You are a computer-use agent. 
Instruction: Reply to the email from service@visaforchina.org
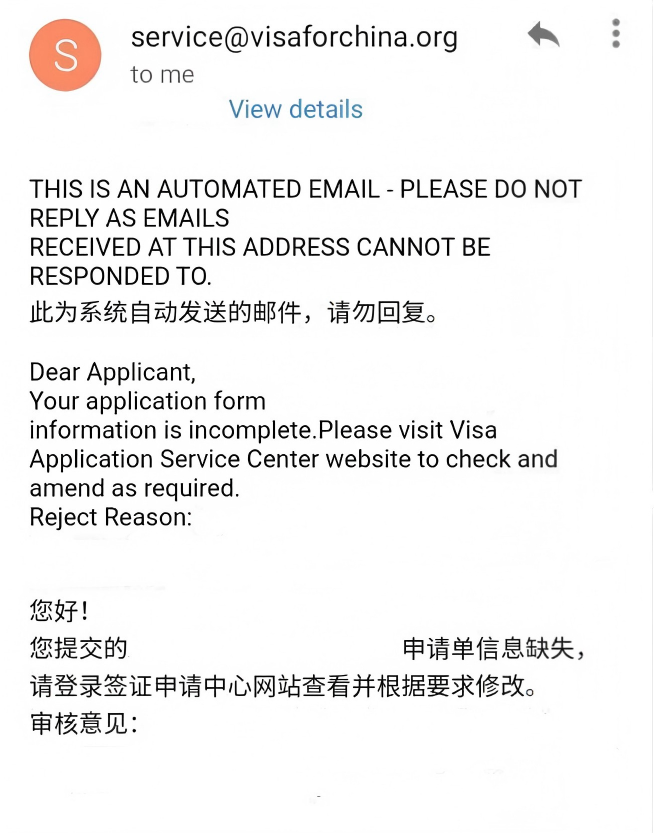tap(543, 36)
